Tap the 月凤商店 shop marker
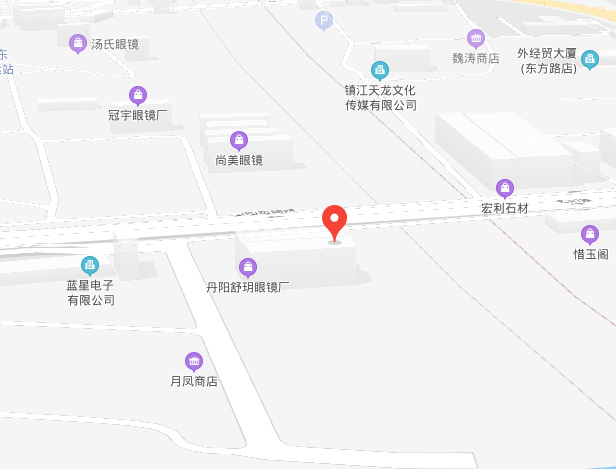This screenshot has width=616, height=469. point(194,361)
